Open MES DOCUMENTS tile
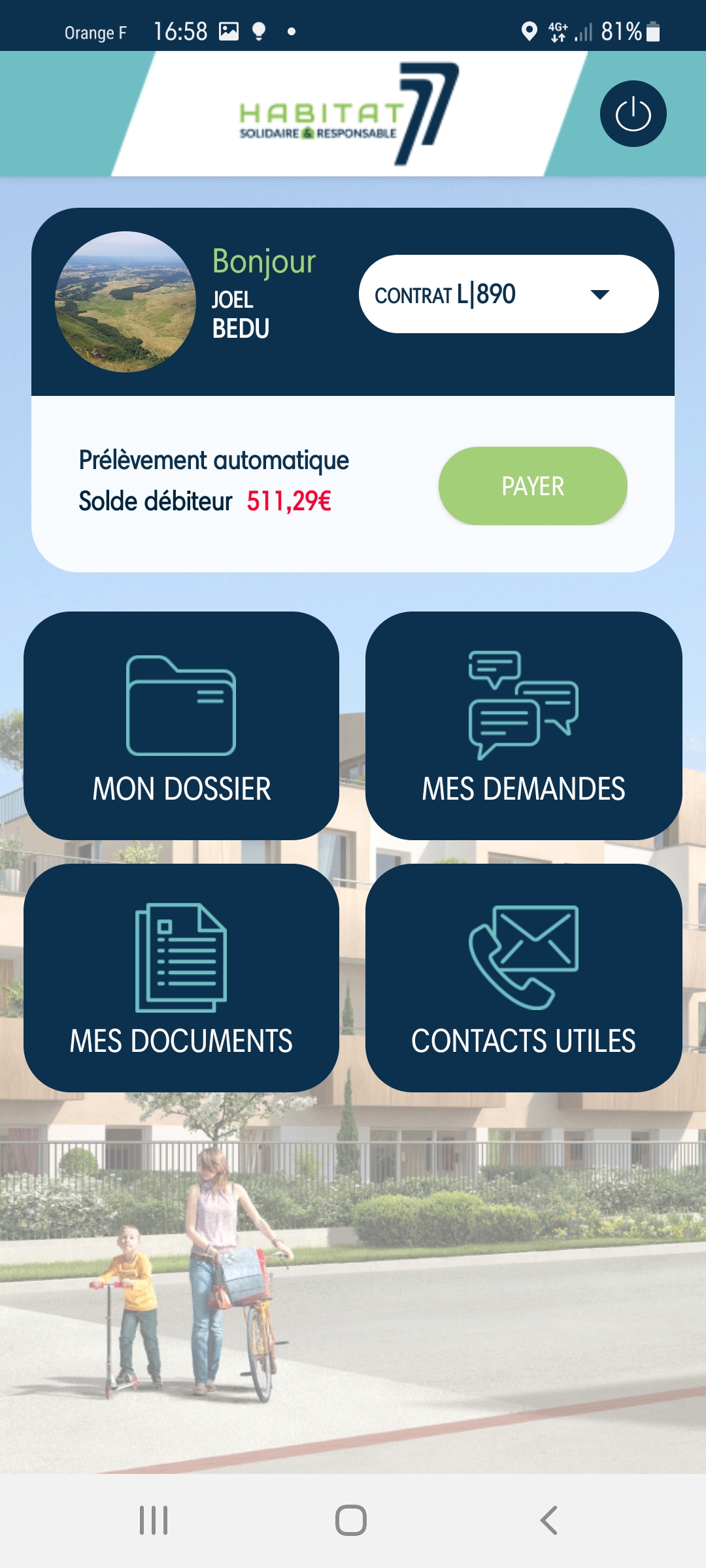This screenshot has height=1568, width=706. click(x=181, y=978)
